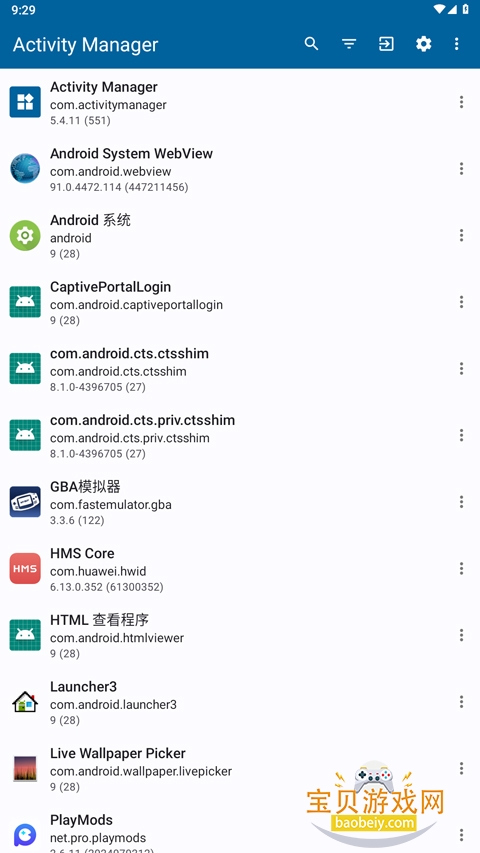Open the three-dot menu for HMS Core
480x853 pixels.
click(461, 568)
